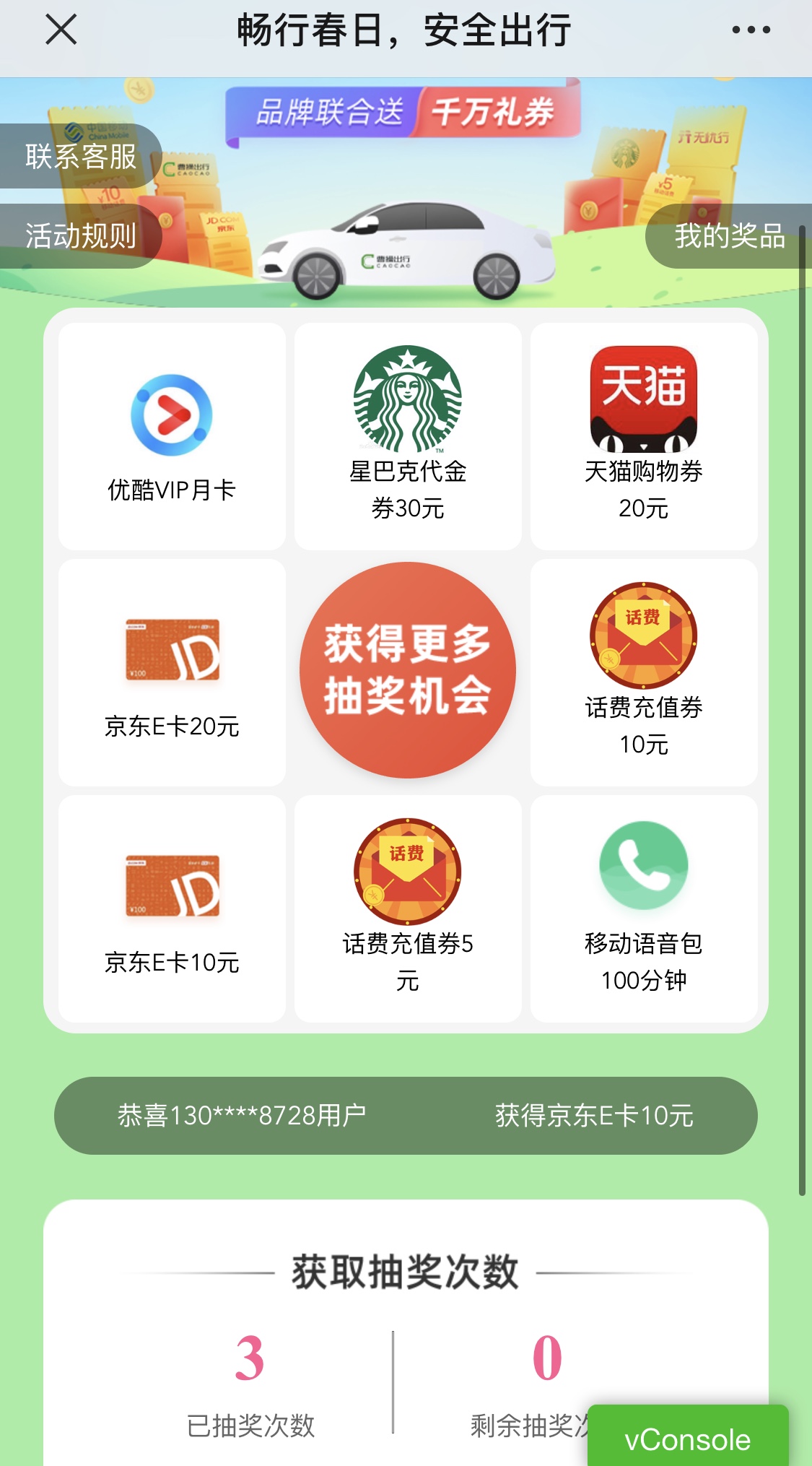This screenshot has height=1466, width=812.
Task: Open the three-dot more options menu
Action: [x=751, y=30]
